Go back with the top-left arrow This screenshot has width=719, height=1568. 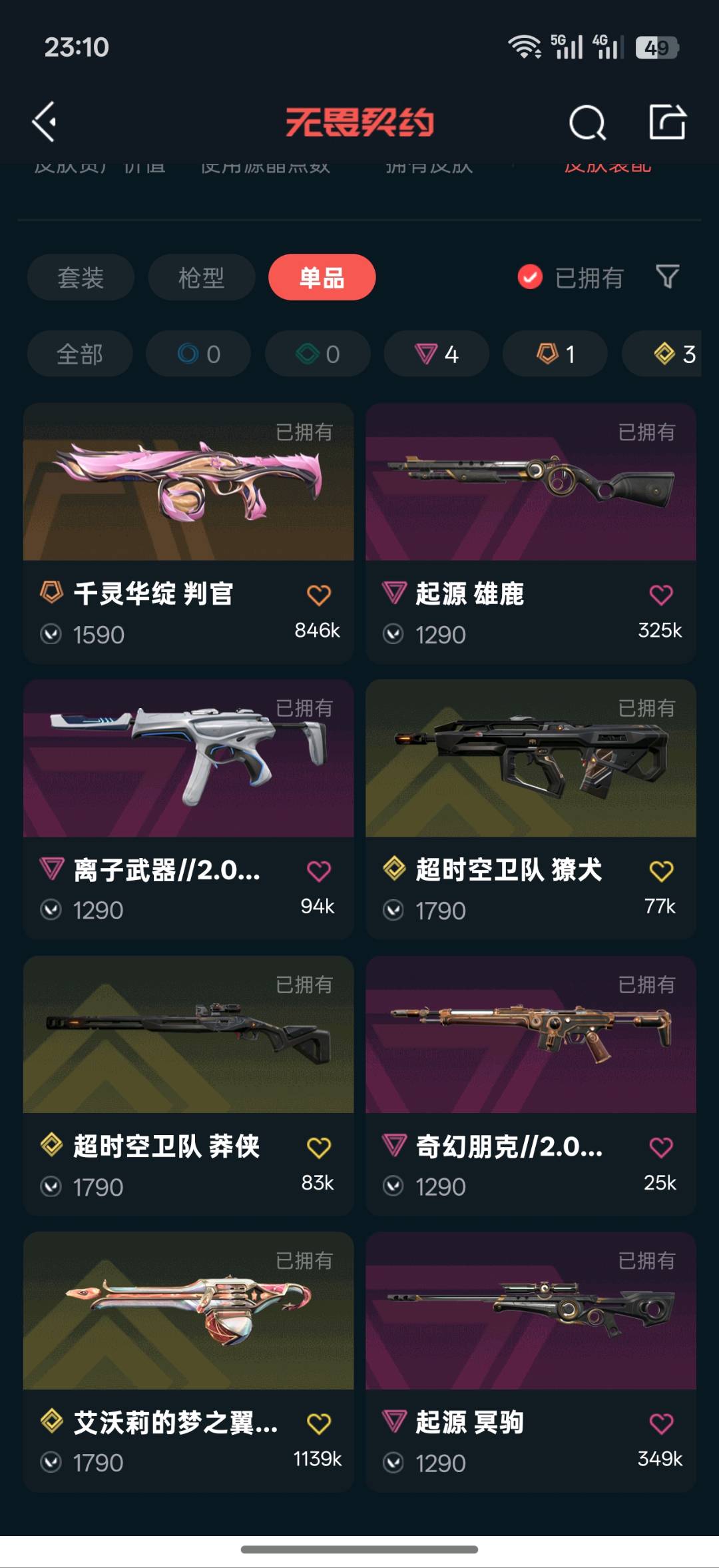coord(45,122)
